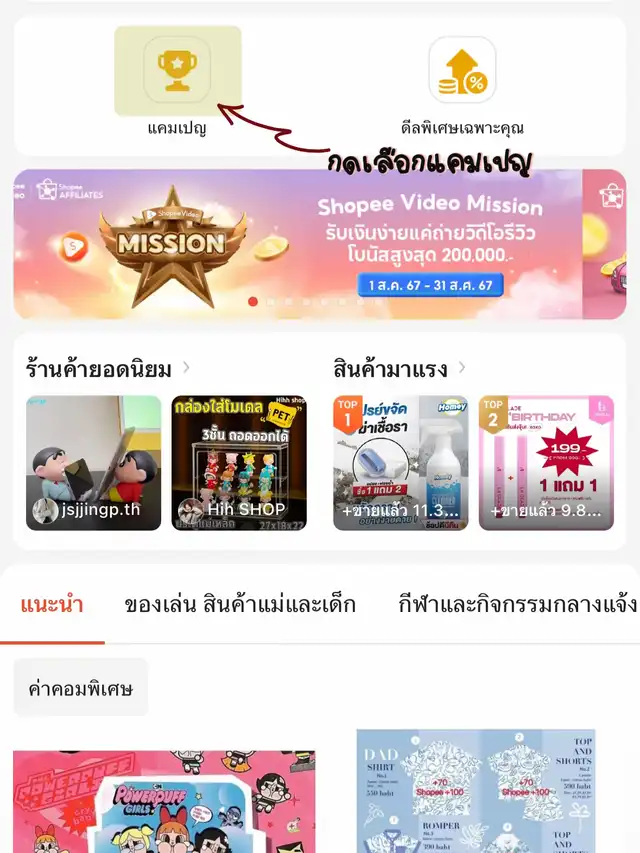
Task: Expand ร้านค้ายอดนิยม popular shops
Action: pyautogui.click(x=186, y=369)
